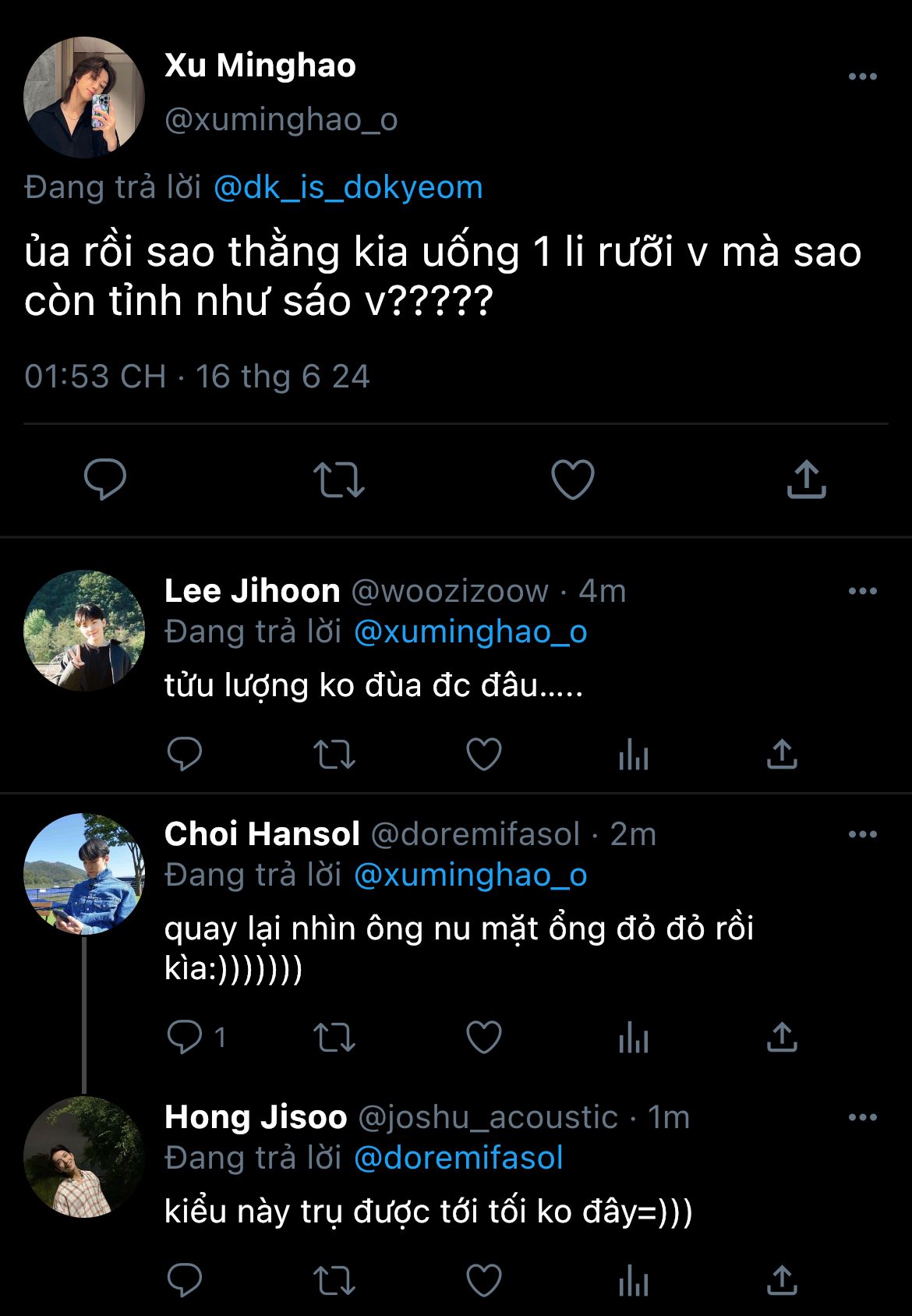Like Lee Jihoon's reply
912x1316 pixels.
pyautogui.click(x=483, y=754)
